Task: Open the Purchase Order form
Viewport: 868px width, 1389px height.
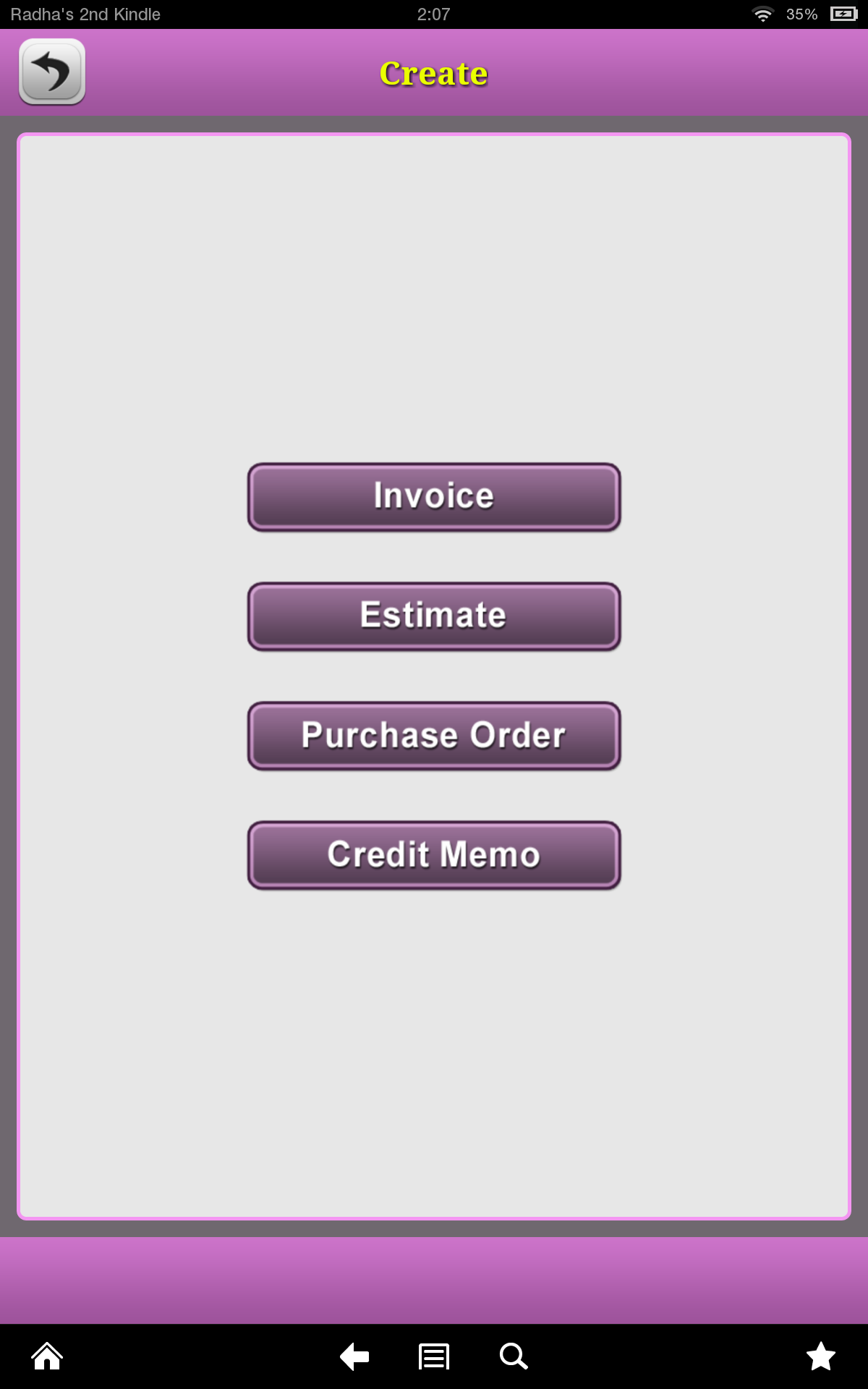Action: [x=433, y=735]
